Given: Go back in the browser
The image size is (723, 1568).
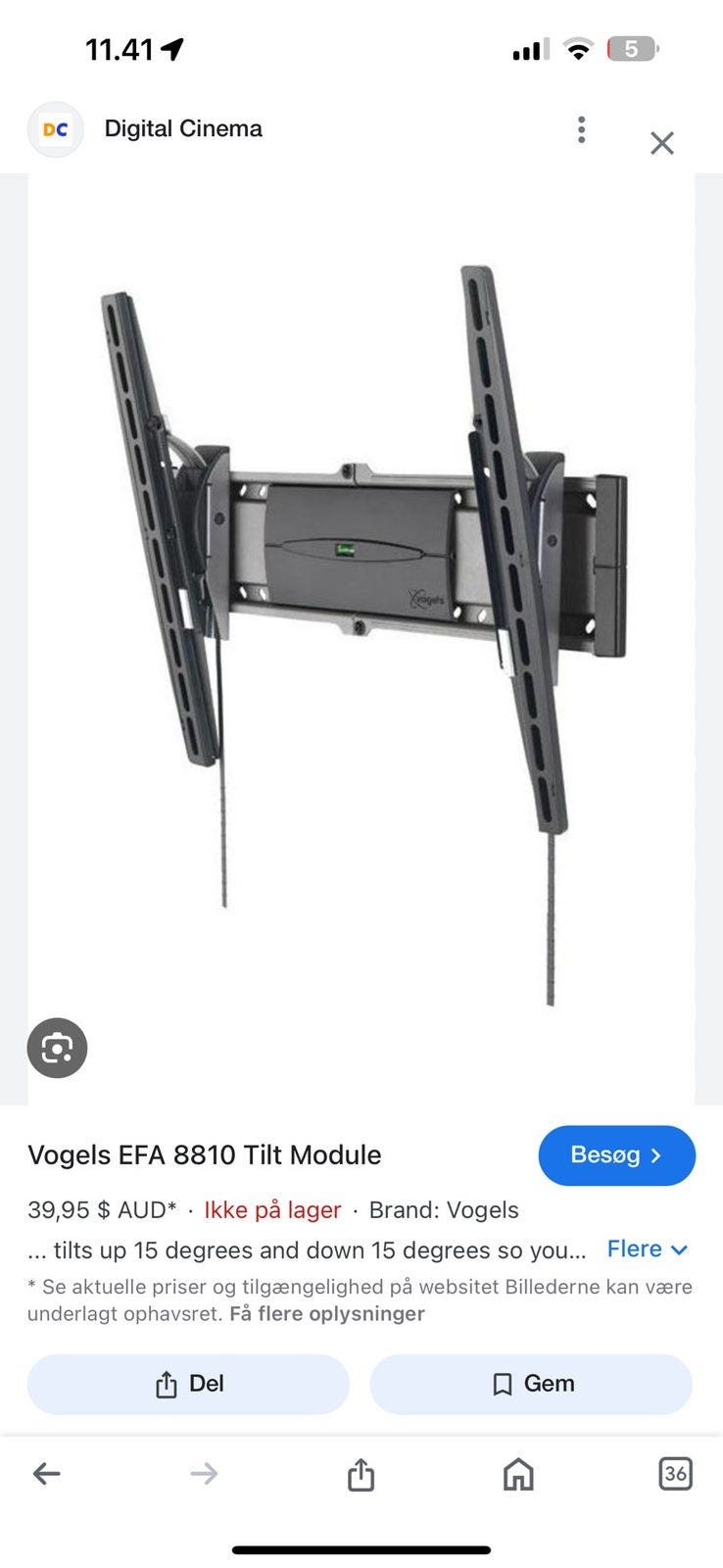Looking at the screenshot, I should tap(47, 1473).
